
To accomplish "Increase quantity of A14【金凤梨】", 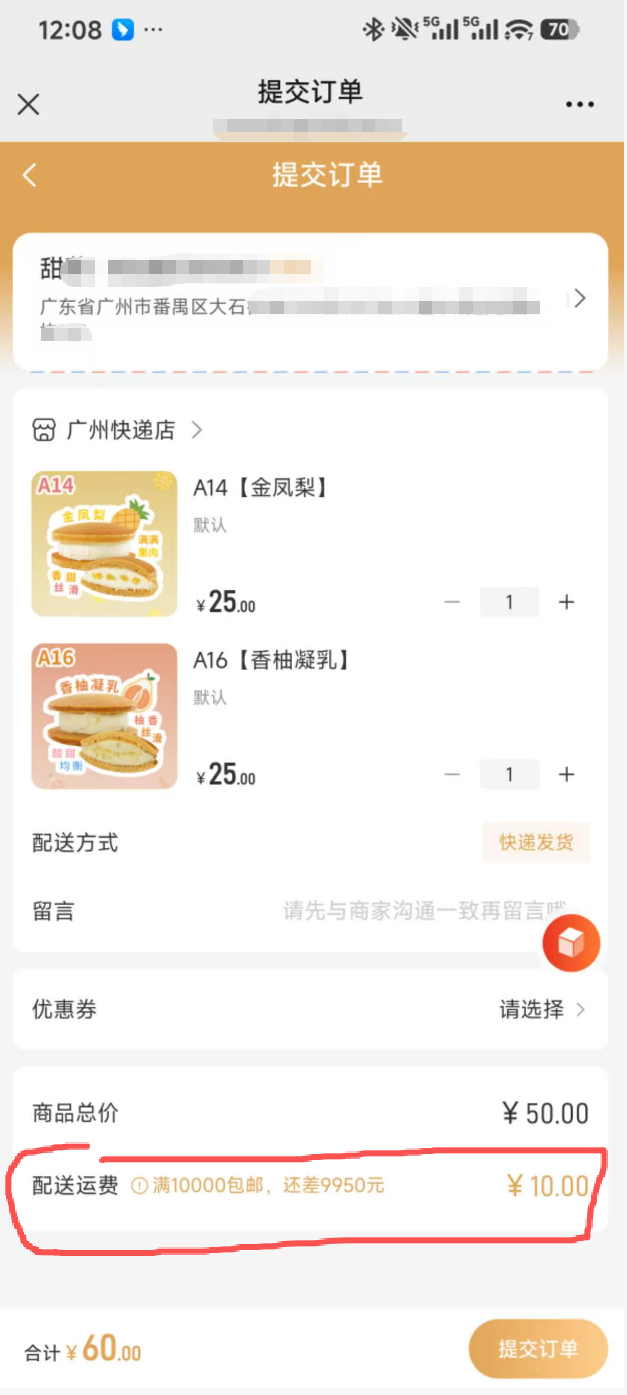I will point(567,602).
